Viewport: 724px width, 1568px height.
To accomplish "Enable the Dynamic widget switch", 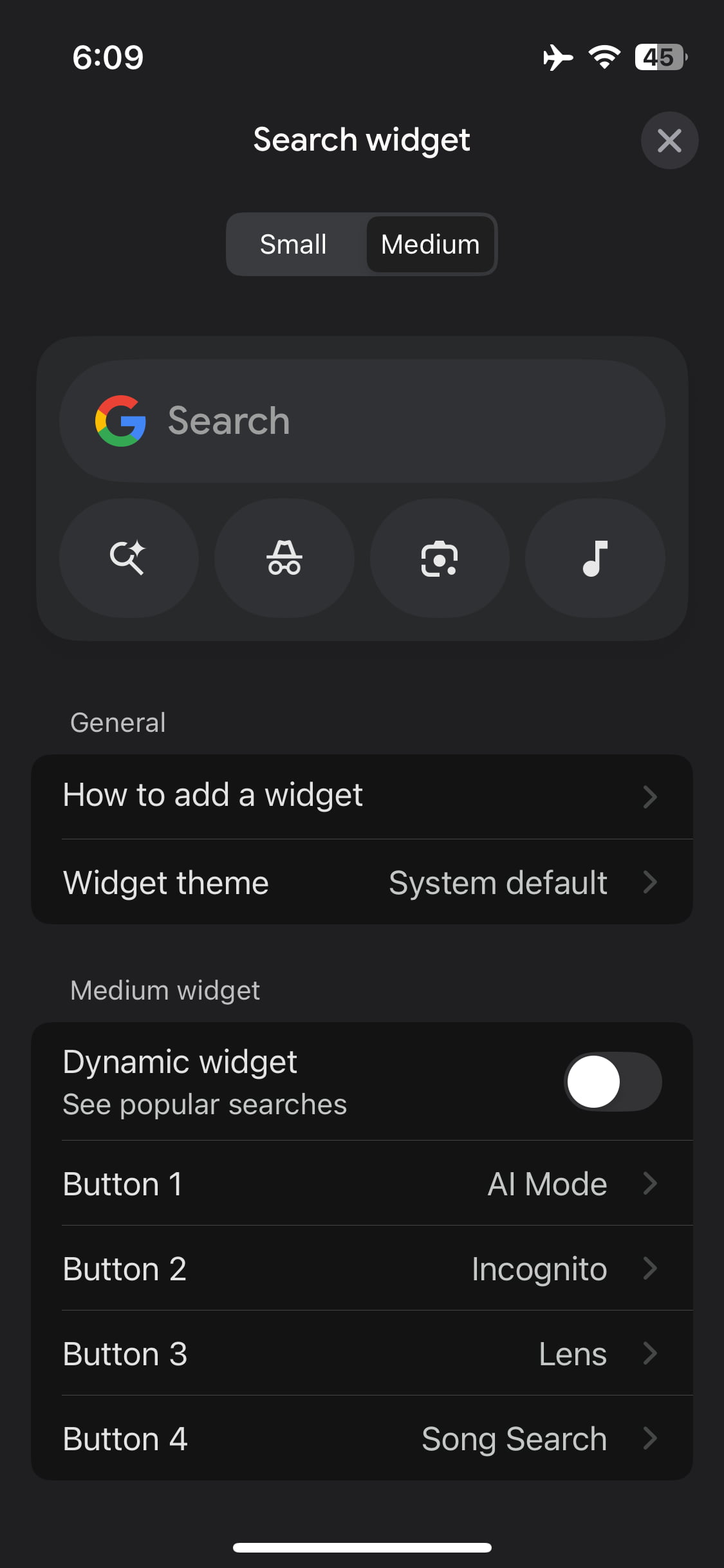I will click(613, 1082).
